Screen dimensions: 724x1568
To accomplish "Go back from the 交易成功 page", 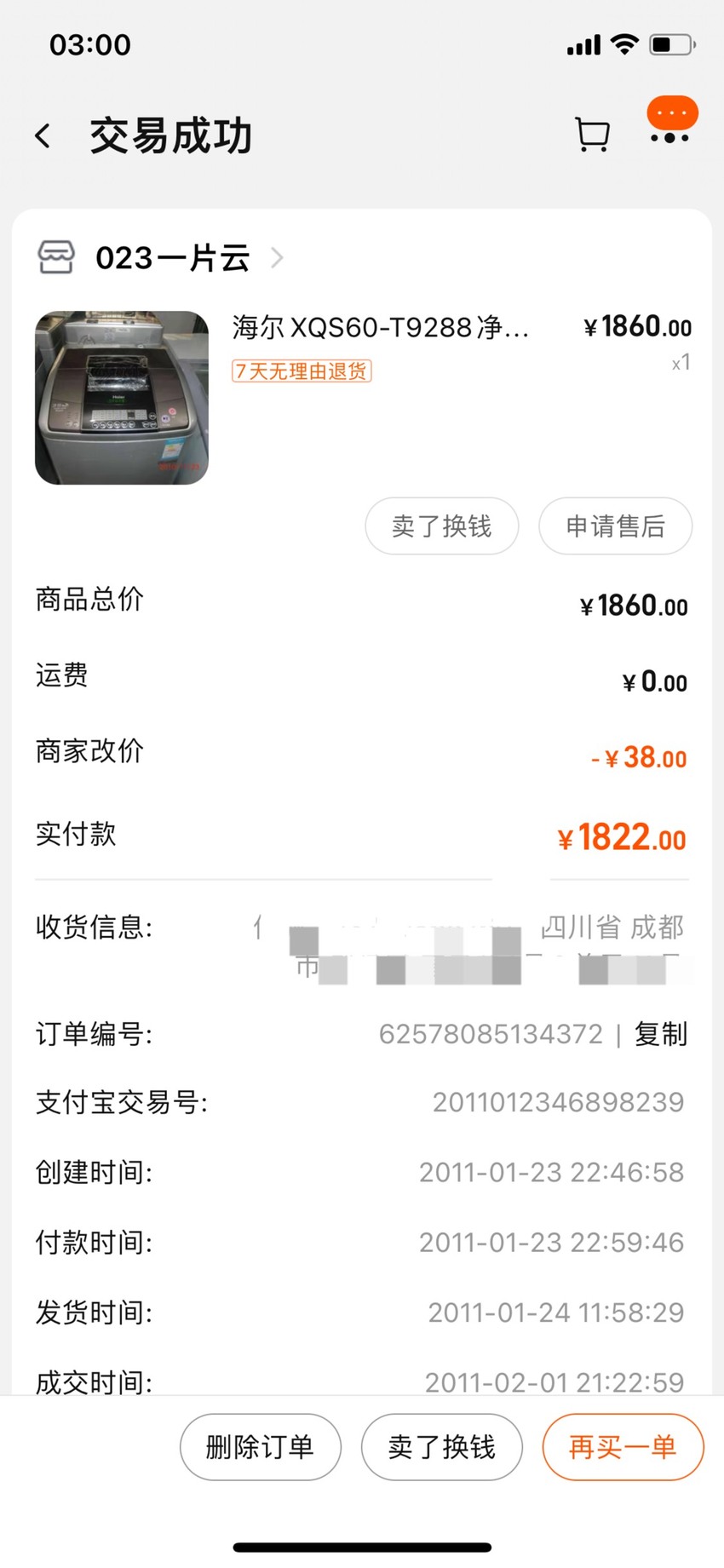I will (43, 135).
